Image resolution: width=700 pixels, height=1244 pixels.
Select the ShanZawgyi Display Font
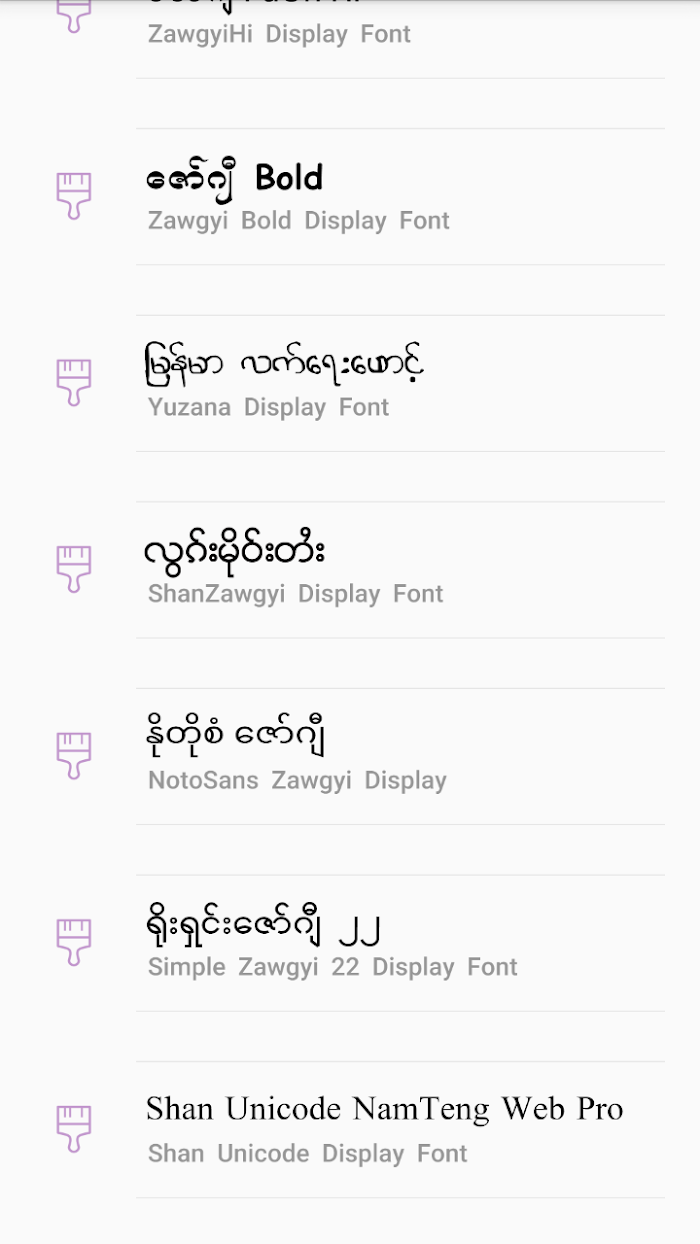pyautogui.click(x=350, y=570)
